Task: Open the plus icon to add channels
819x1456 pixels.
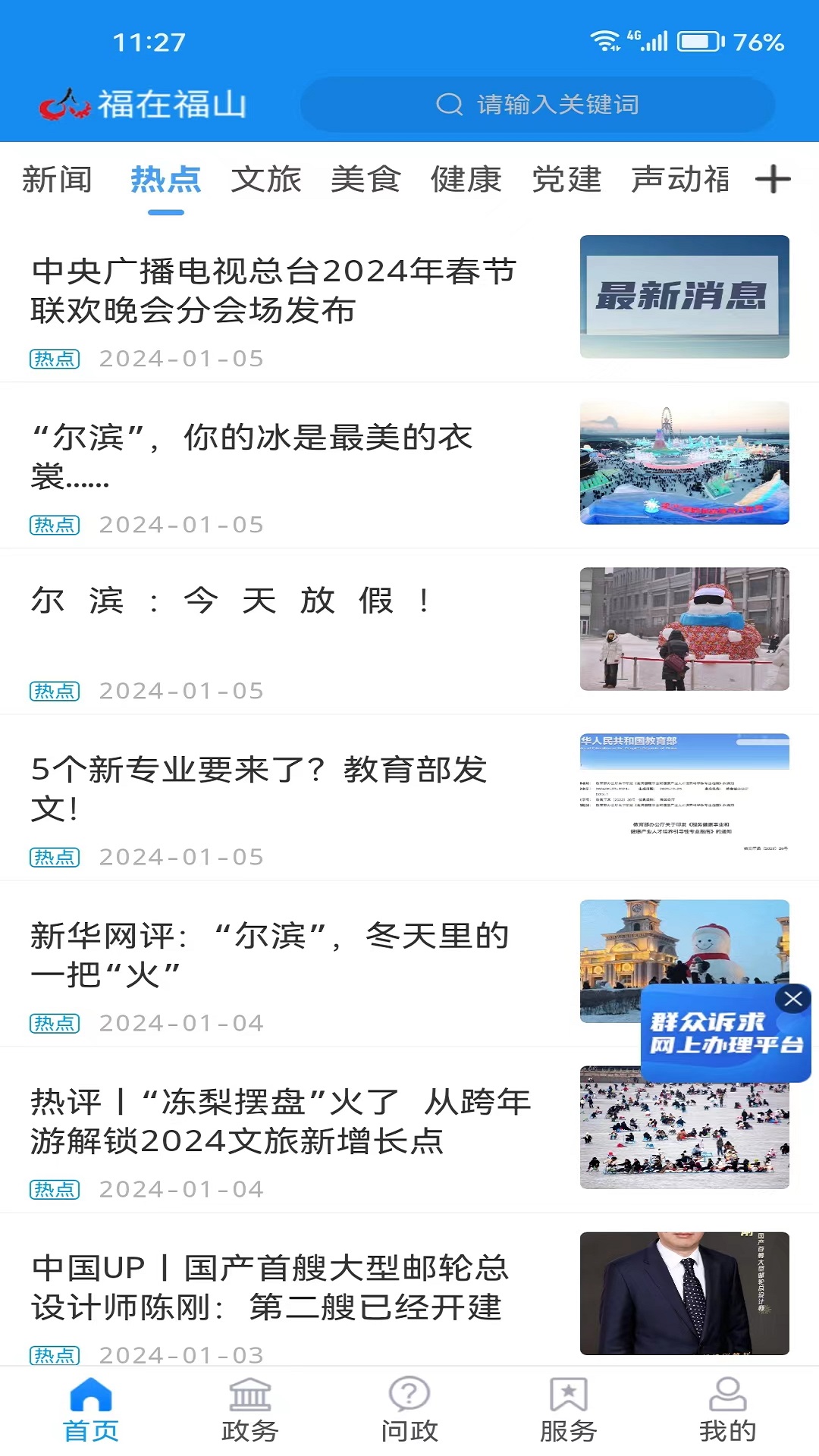Action: pyautogui.click(x=773, y=180)
